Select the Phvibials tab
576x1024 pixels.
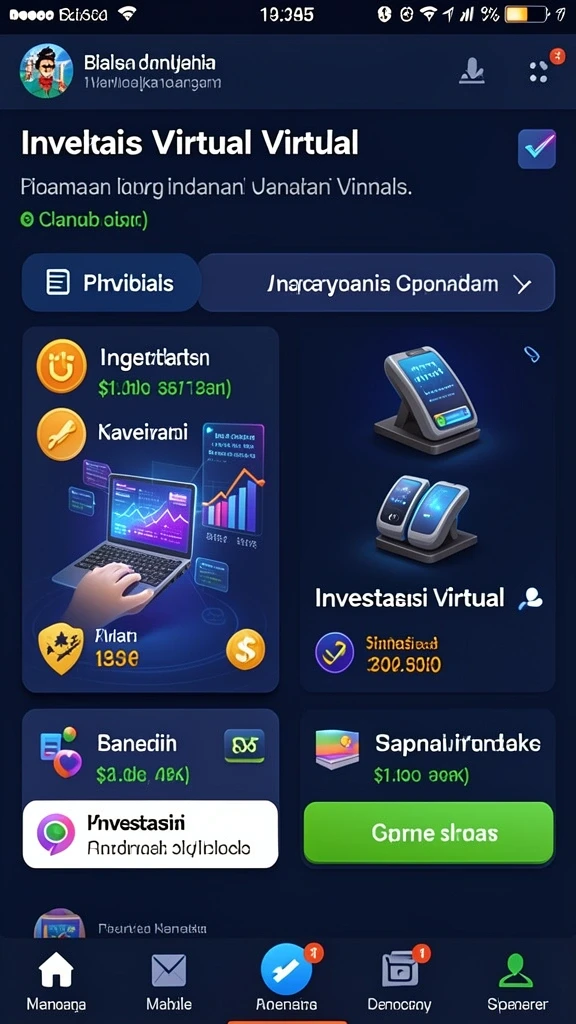click(x=110, y=283)
